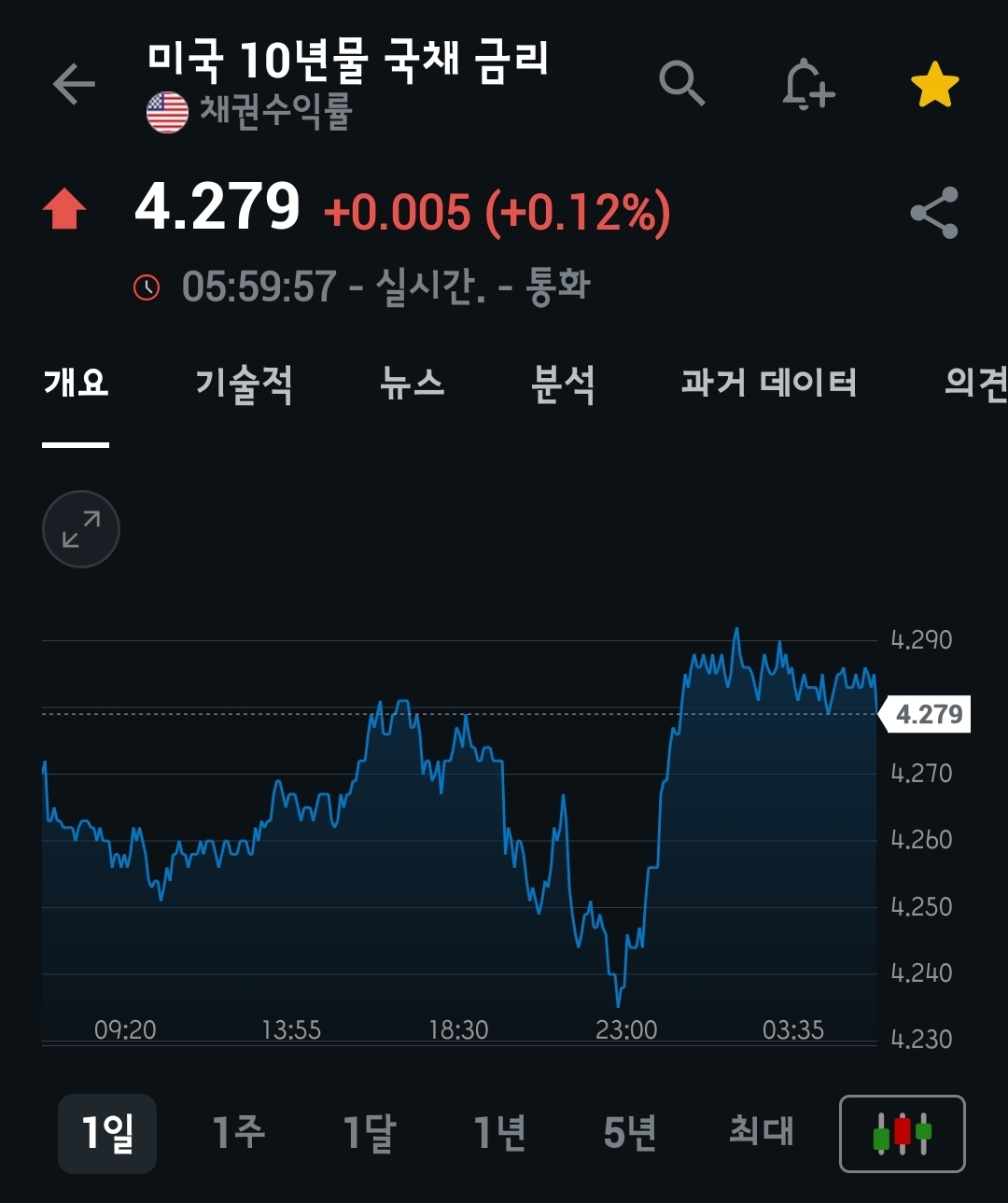Select the 1일 chart range
This screenshot has height=1203, width=1008.
point(107,1133)
